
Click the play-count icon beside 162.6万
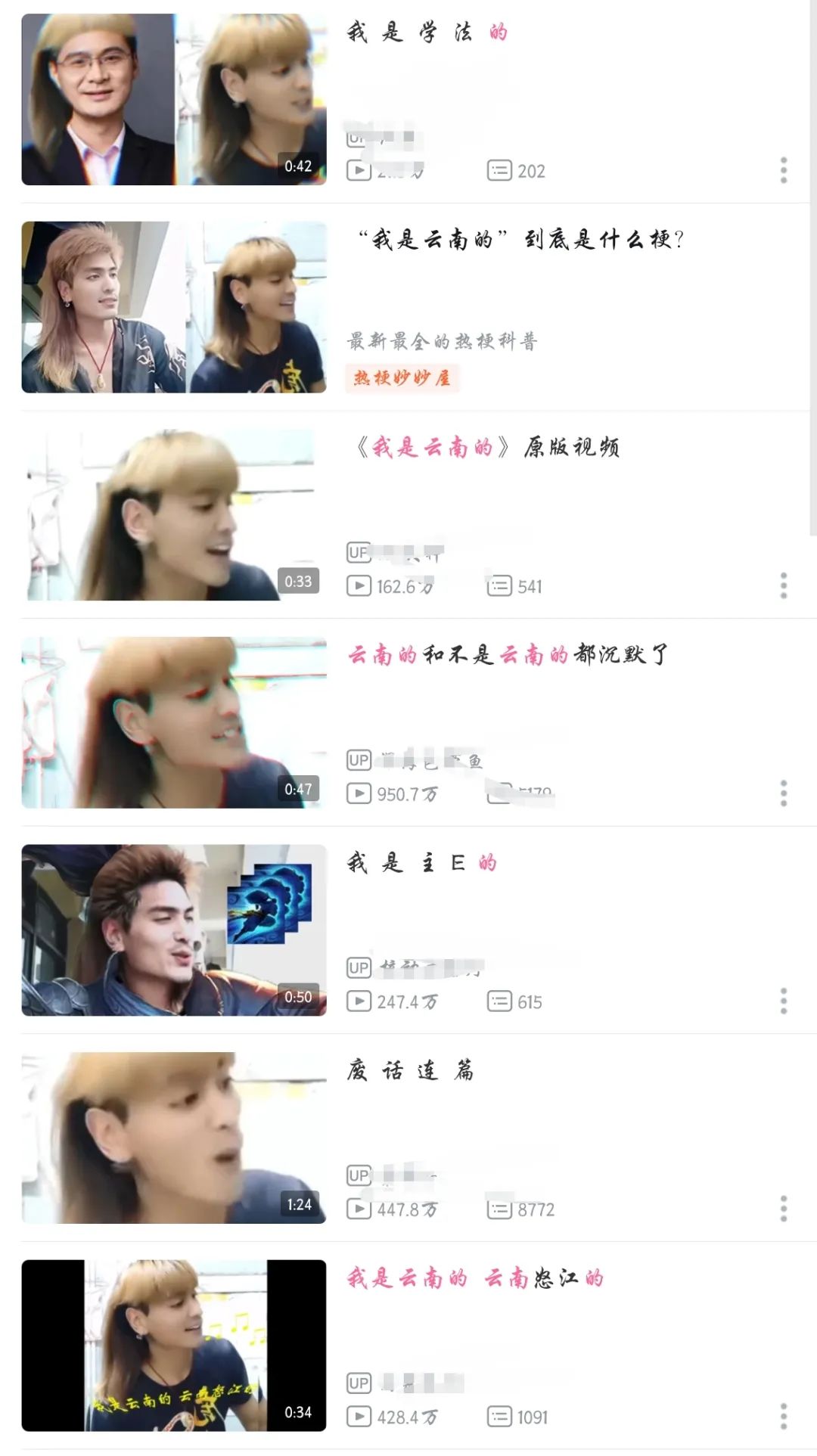coord(359,584)
